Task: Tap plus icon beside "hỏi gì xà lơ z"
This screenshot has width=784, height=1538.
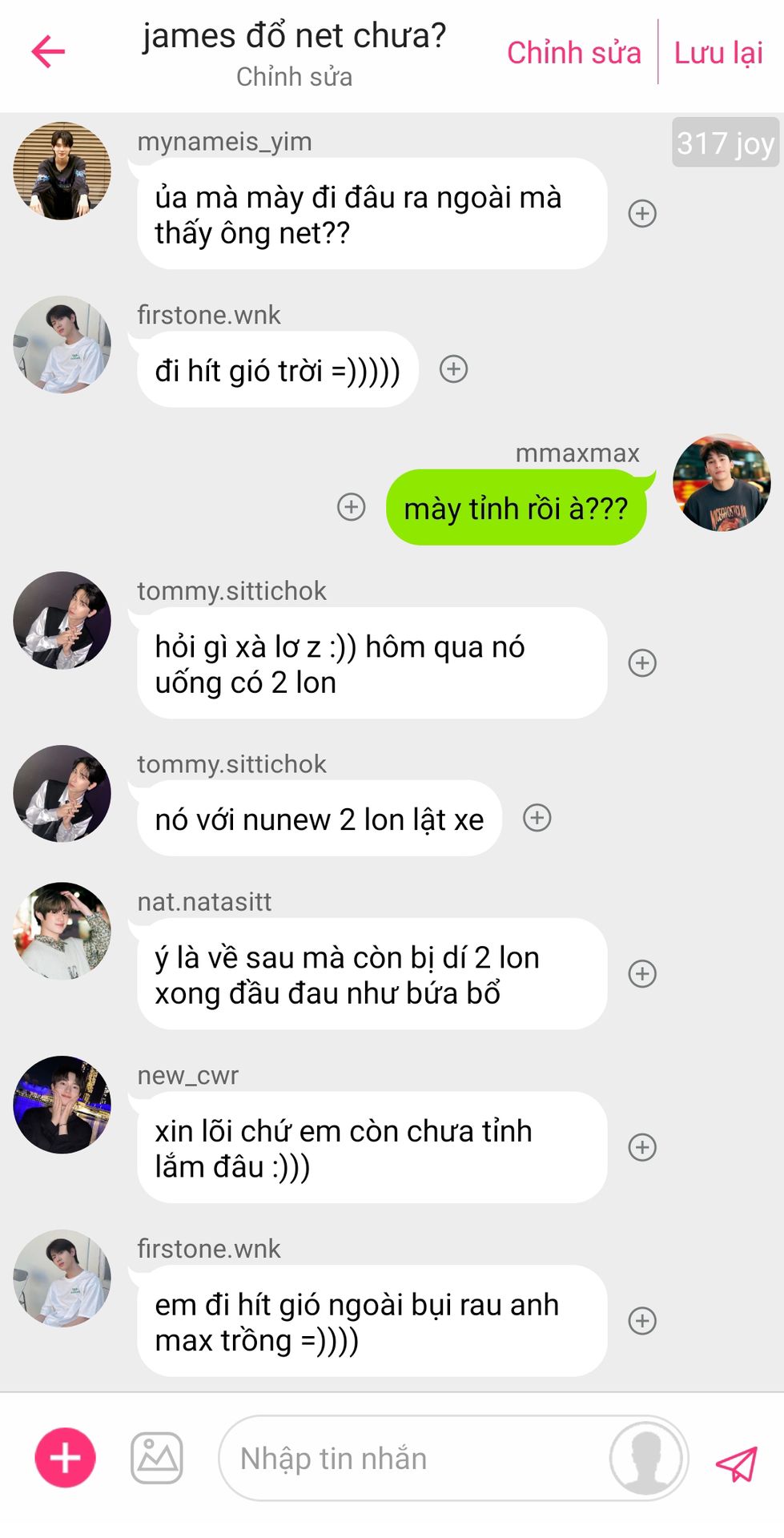Action: 642,663
